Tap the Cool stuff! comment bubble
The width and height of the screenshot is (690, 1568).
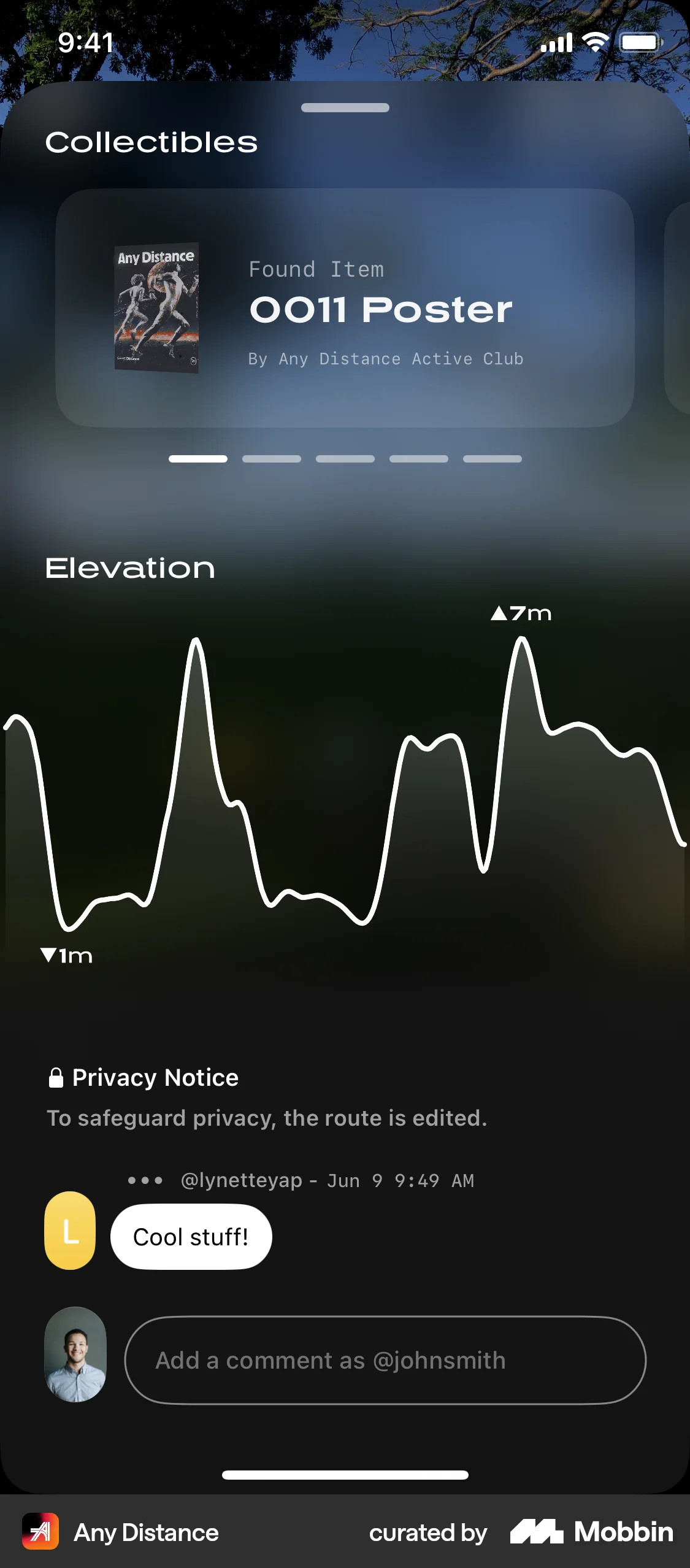pyautogui.click(x=191, y=1236)
